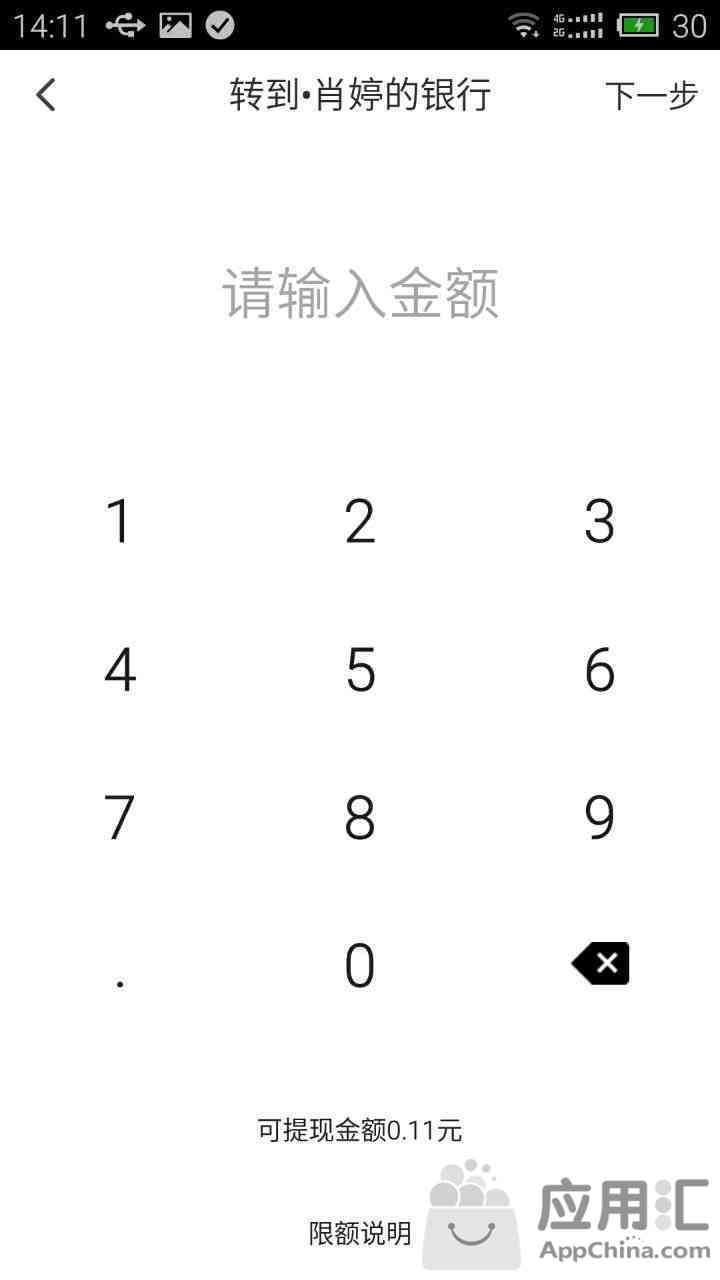This screenshot has width=720, height=1280.
Task: Tap 下一步 to proceed
Action: pyautogui.click(x=651, y=96)
